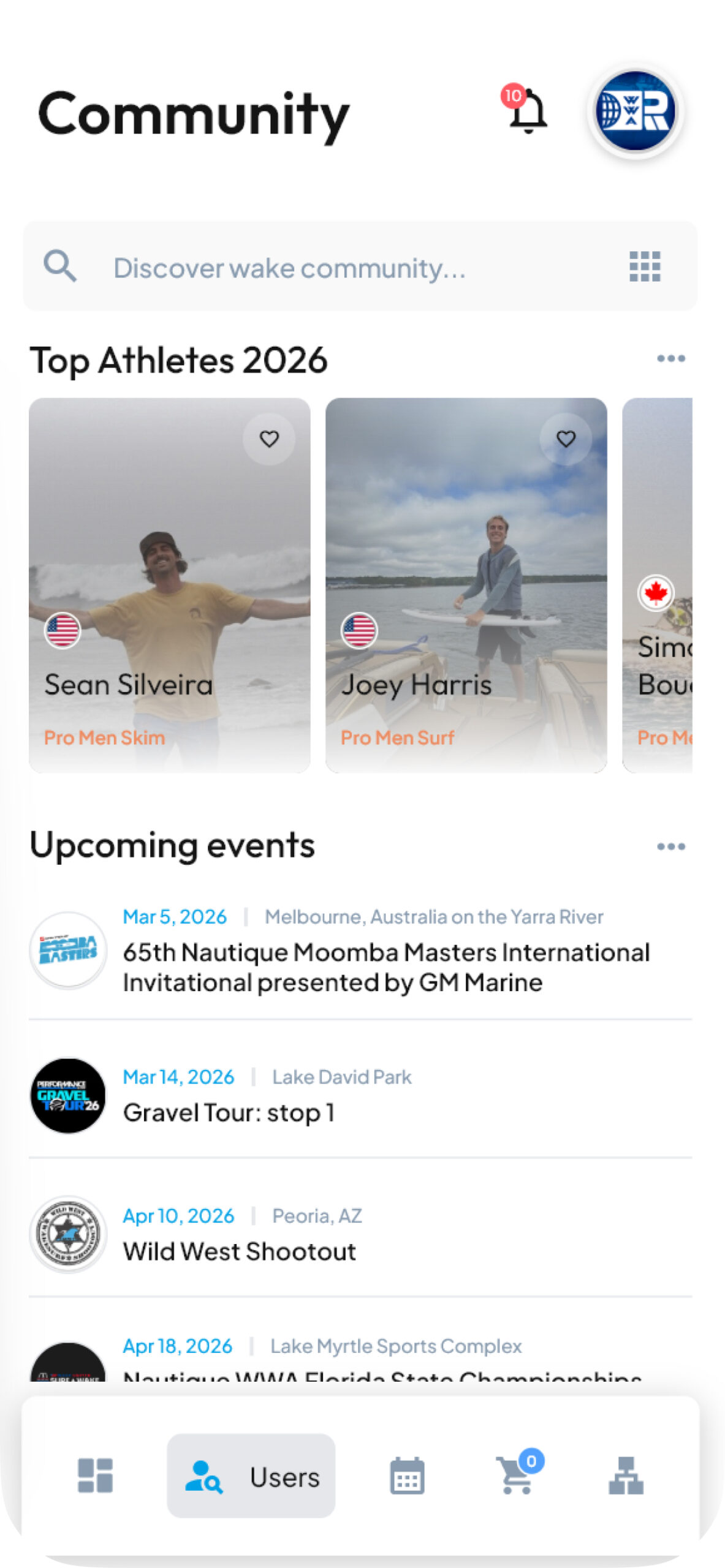The width and height of the screenshot is (725, 1568).
Task: Open the shopping cart tab
Action: [x=517, y=1476]
